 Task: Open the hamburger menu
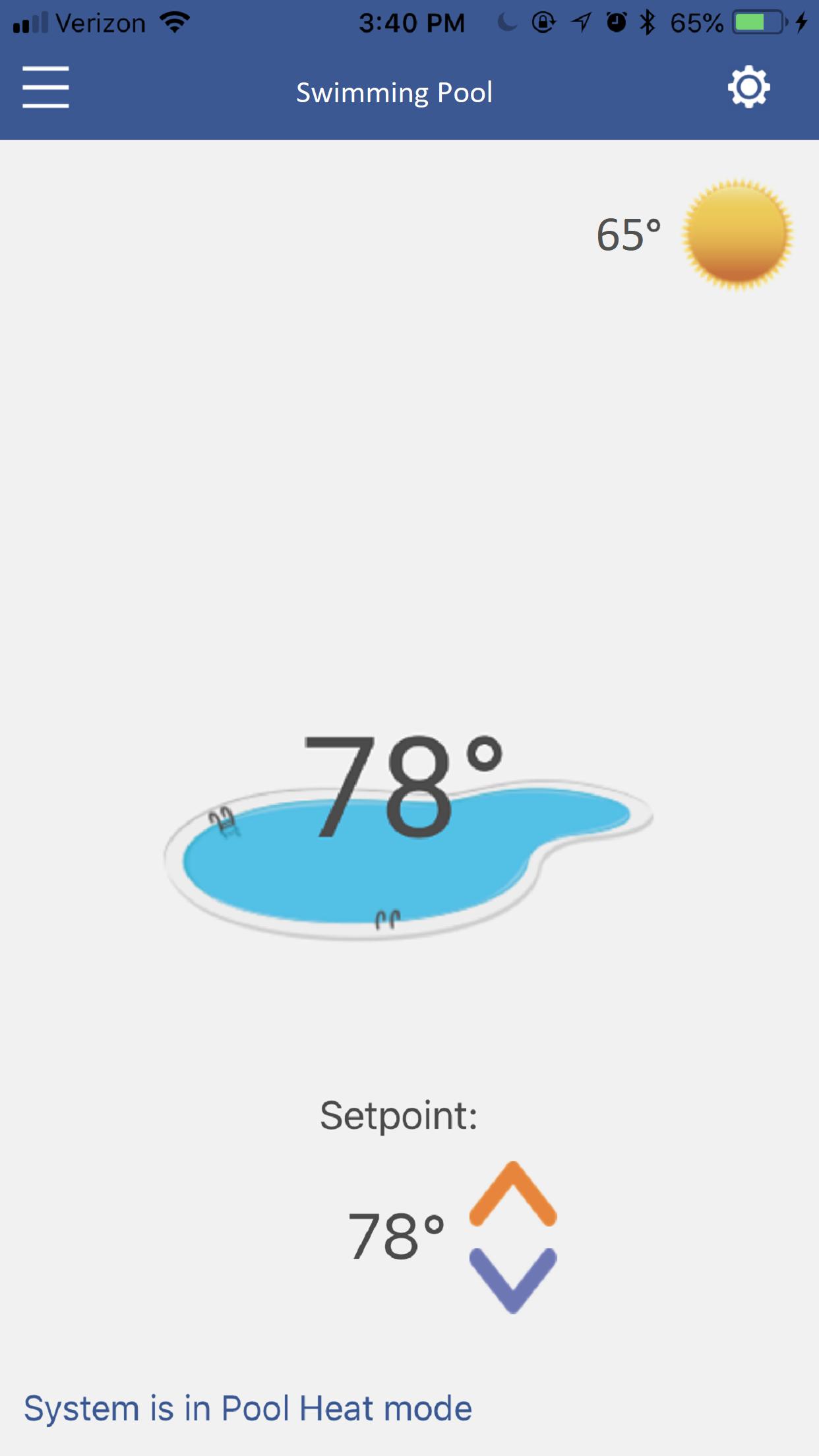[x=45, y=87]
